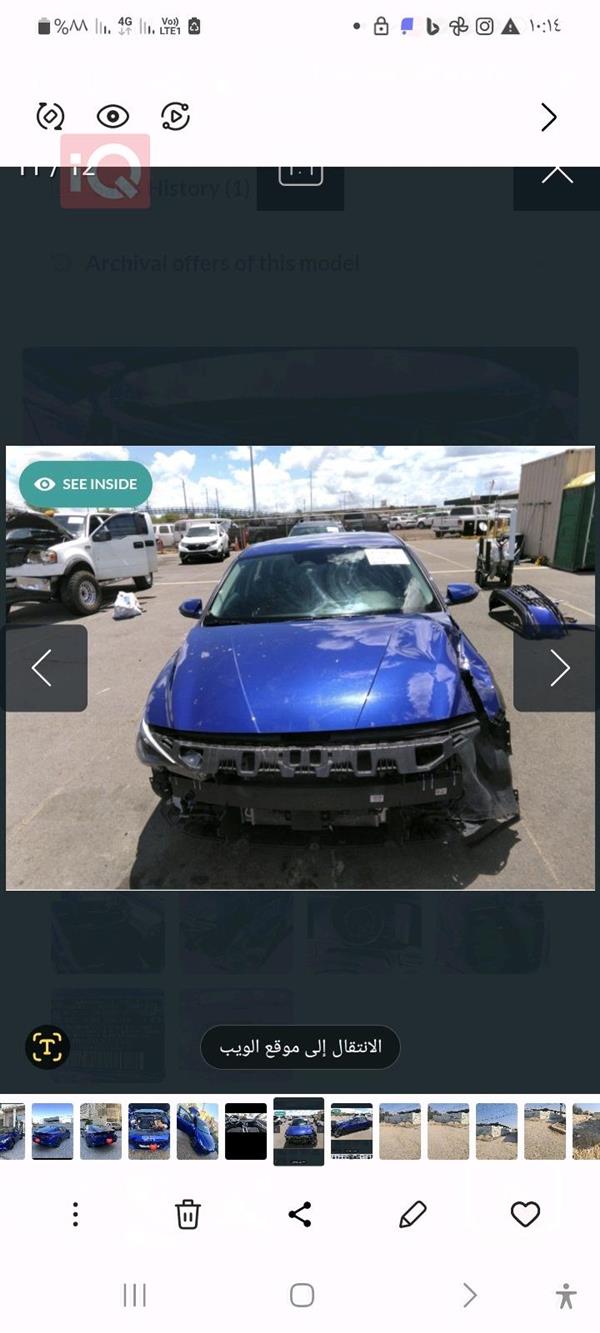
Task: Tap the الانتقال إلى موقع الويب button
Action: click(300, 1047)
